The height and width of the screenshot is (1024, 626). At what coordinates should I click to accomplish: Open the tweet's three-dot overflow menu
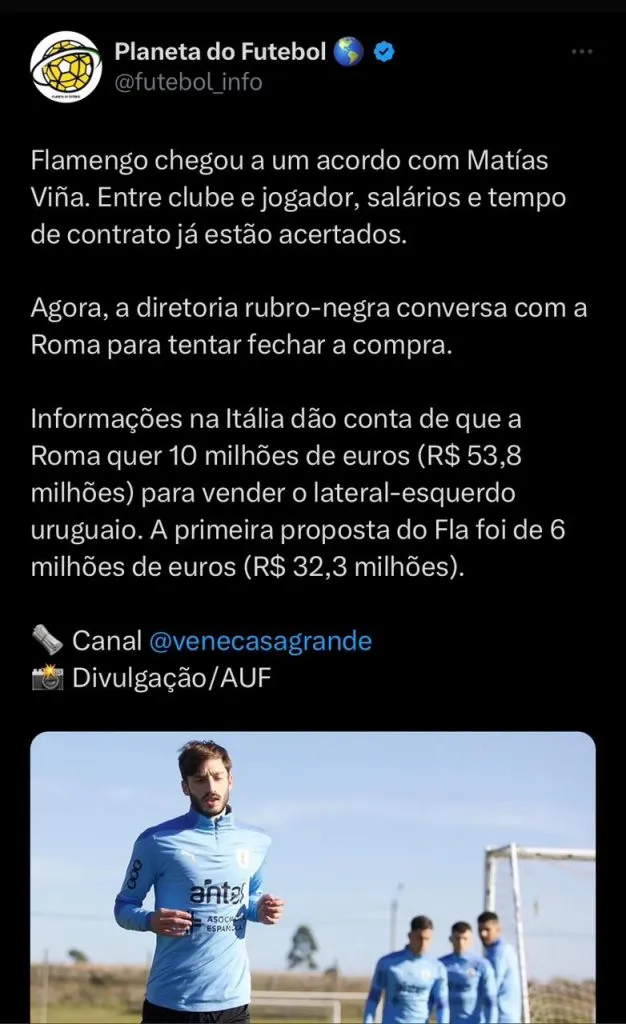(x=582, y=51)
